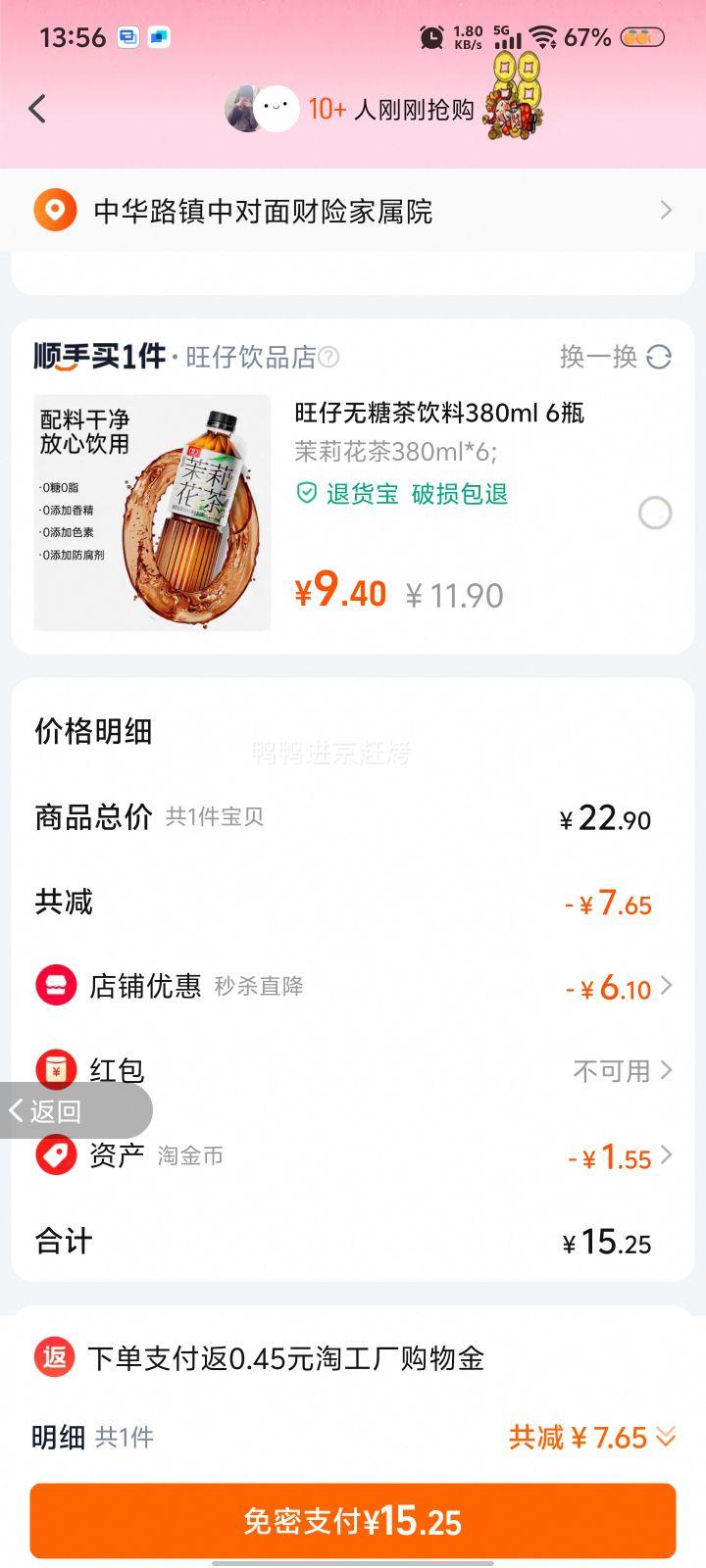Viewport: 706px width, 1568px height.
Task: Click the back arrow at top left
Action: pos(37,108)
